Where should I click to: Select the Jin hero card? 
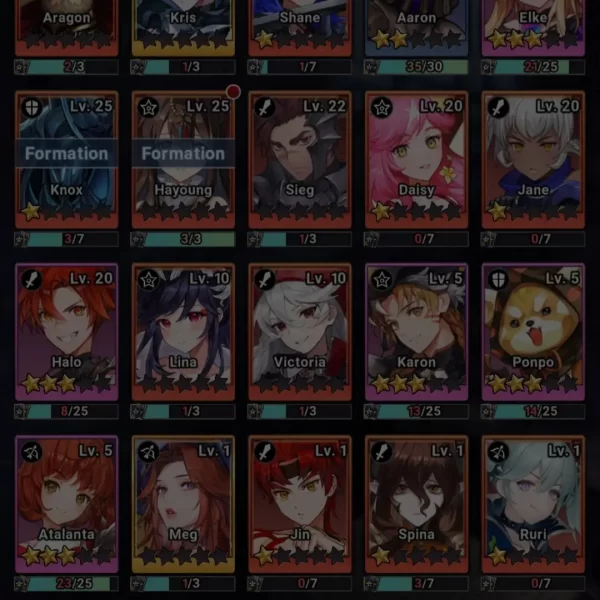coord(300,503)
